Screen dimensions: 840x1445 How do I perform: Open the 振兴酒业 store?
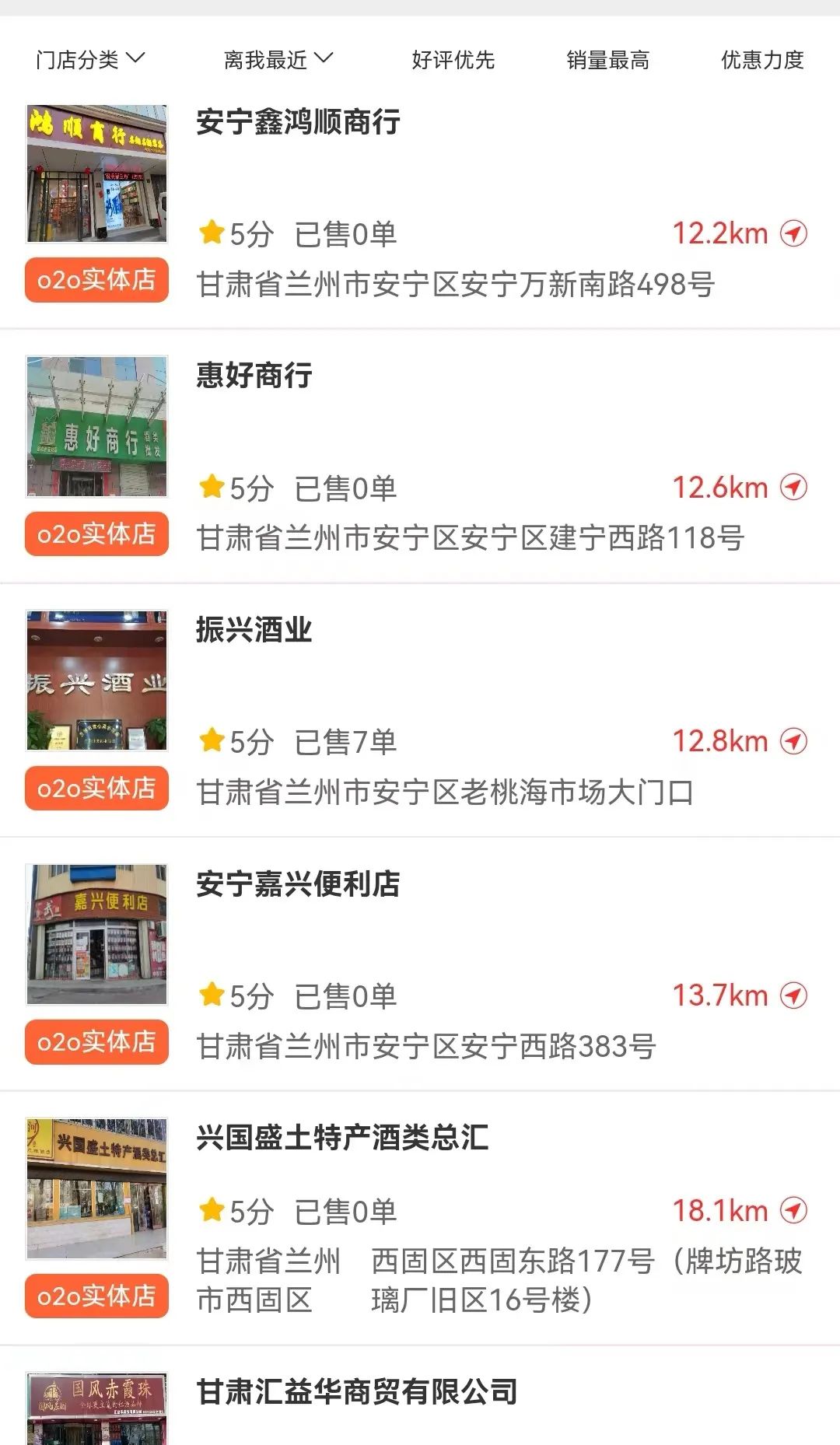pyautogui.click(x=420, y=711)
